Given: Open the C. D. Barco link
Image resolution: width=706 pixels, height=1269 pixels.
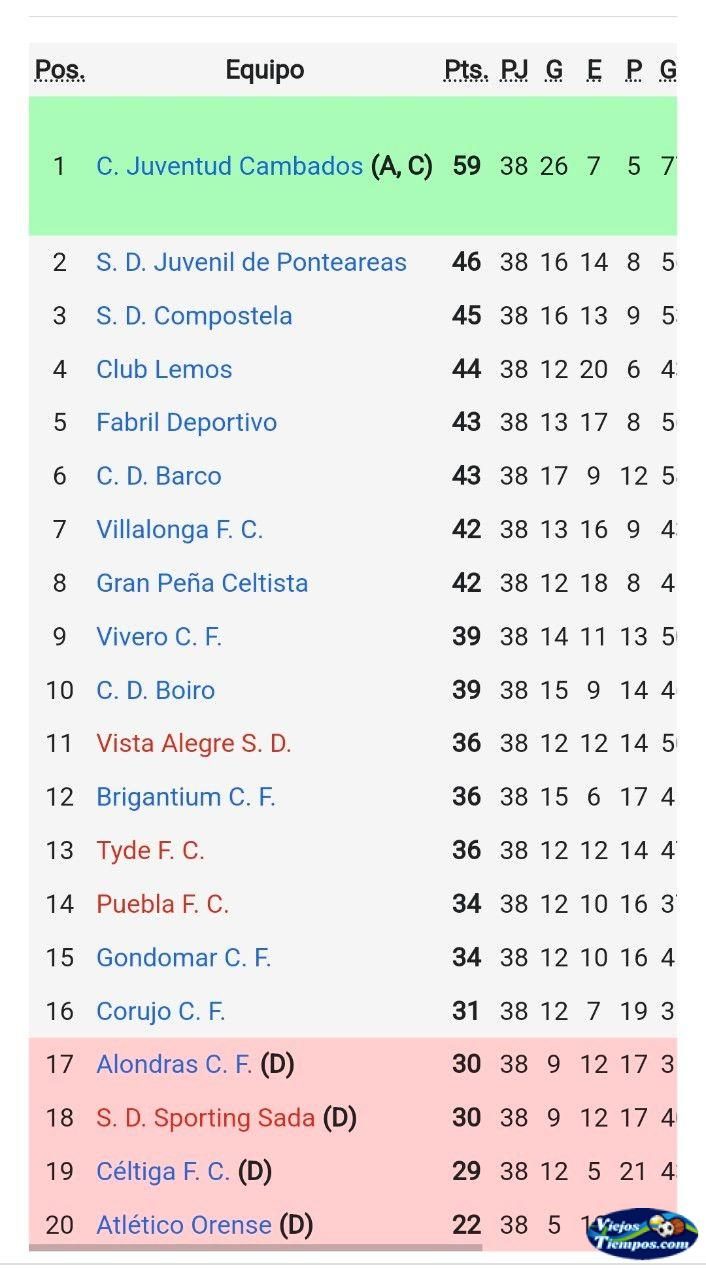Looking at the screenshot, I should click(158, 476).
